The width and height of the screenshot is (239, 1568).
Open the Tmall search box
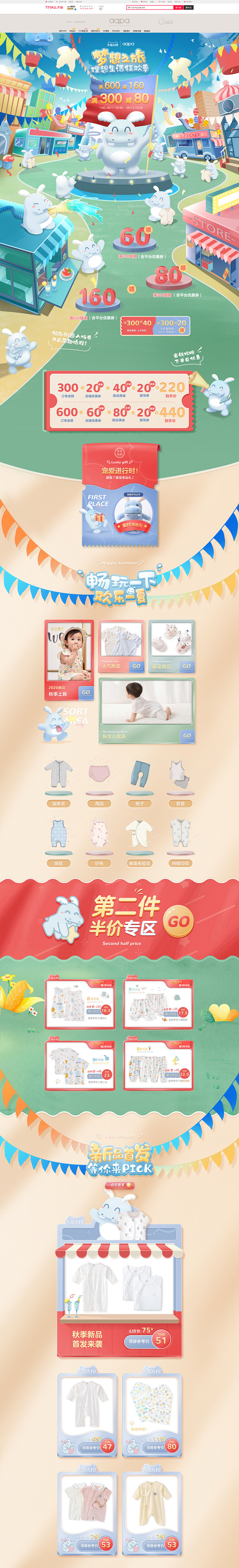149,8
